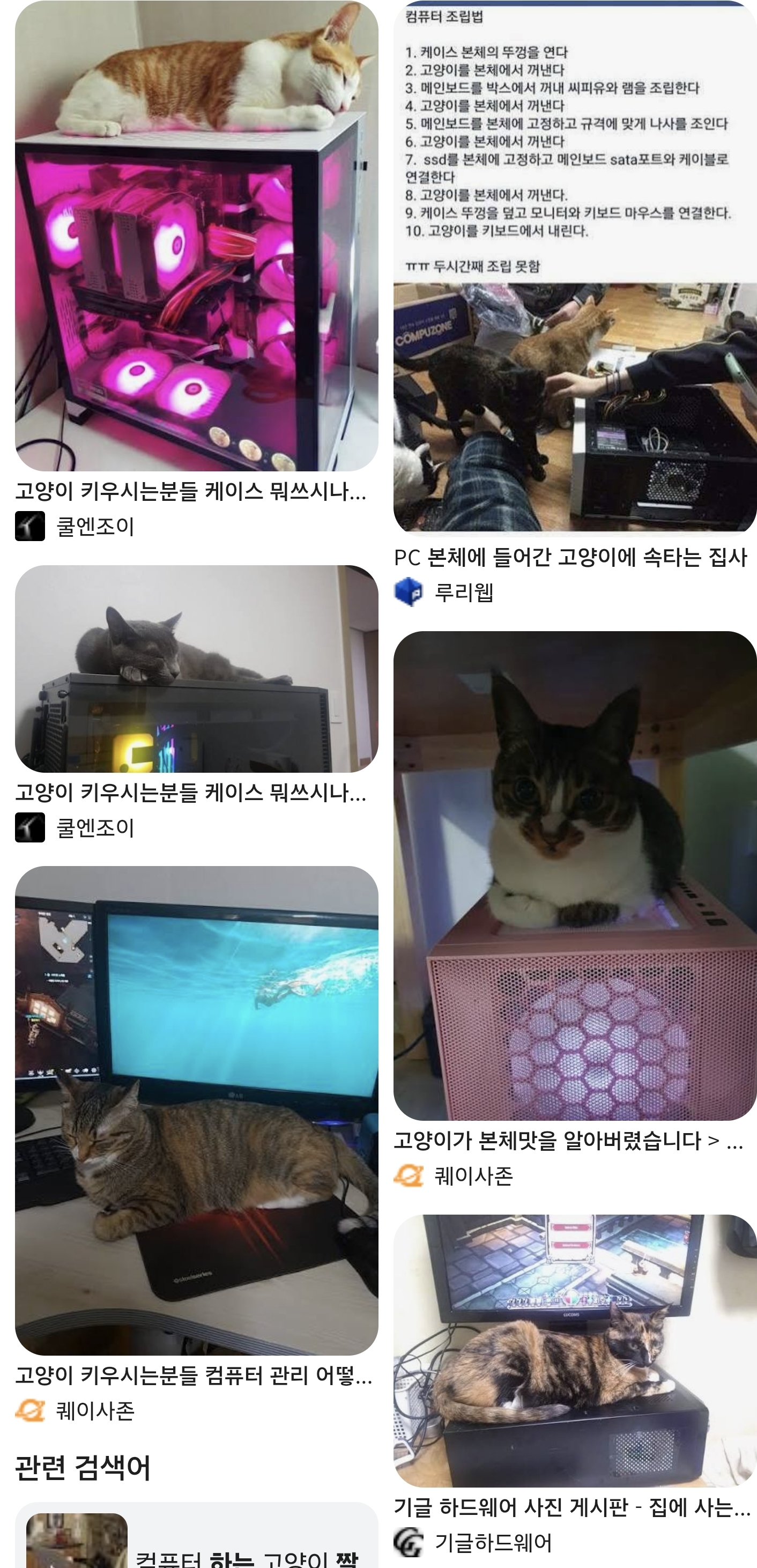Open the computer assembly steps cat image
The image size is (757, 1568).
pyautogui.click(x=574, y=268)
